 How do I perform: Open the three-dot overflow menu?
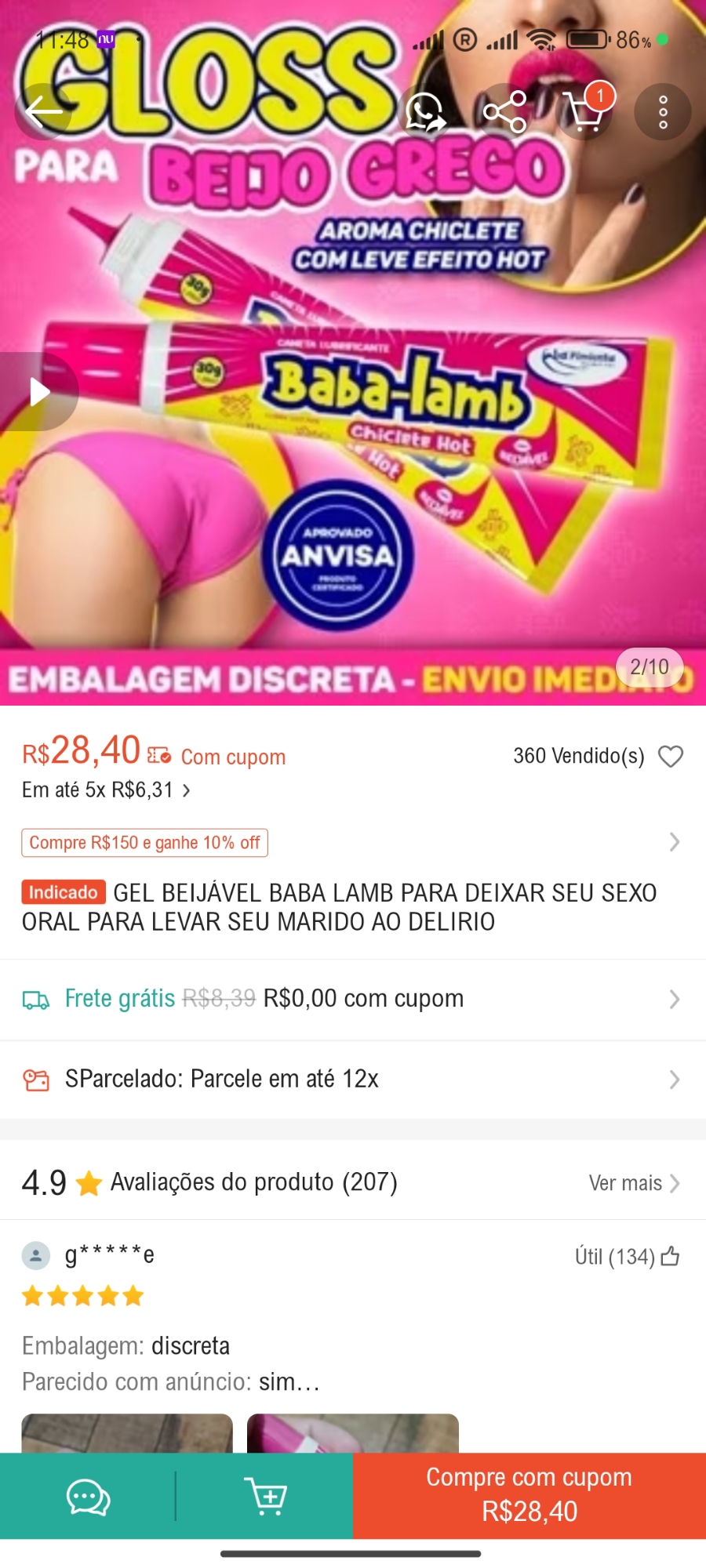click(663, 112)
